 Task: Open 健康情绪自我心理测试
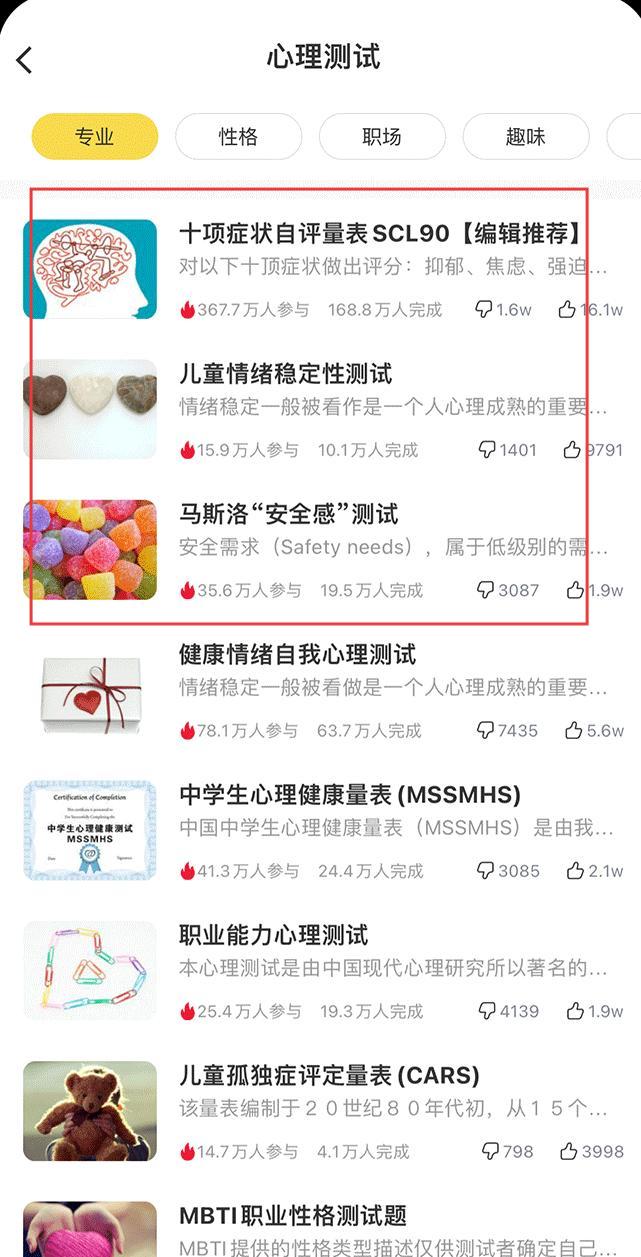pos(297,655)
